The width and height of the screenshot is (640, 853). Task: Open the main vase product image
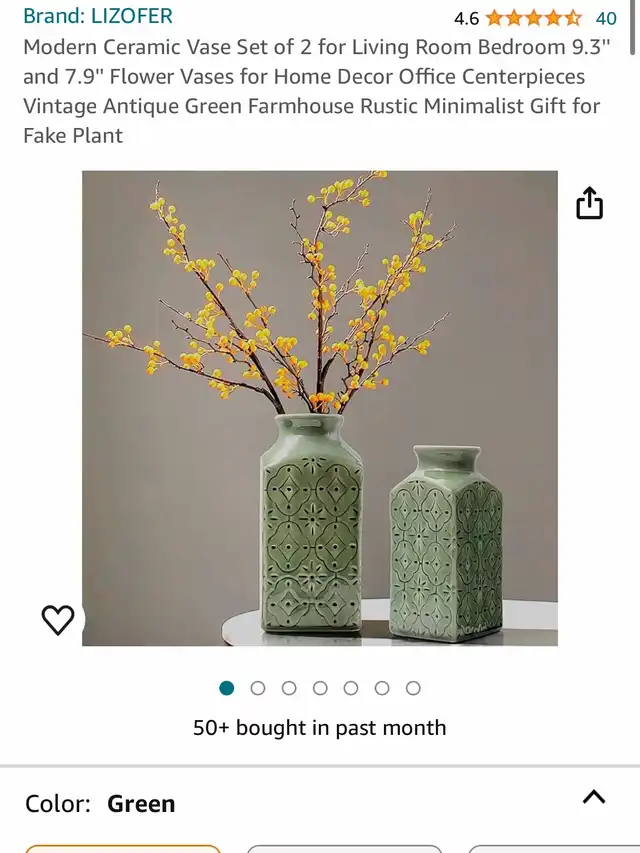point(320,408)
